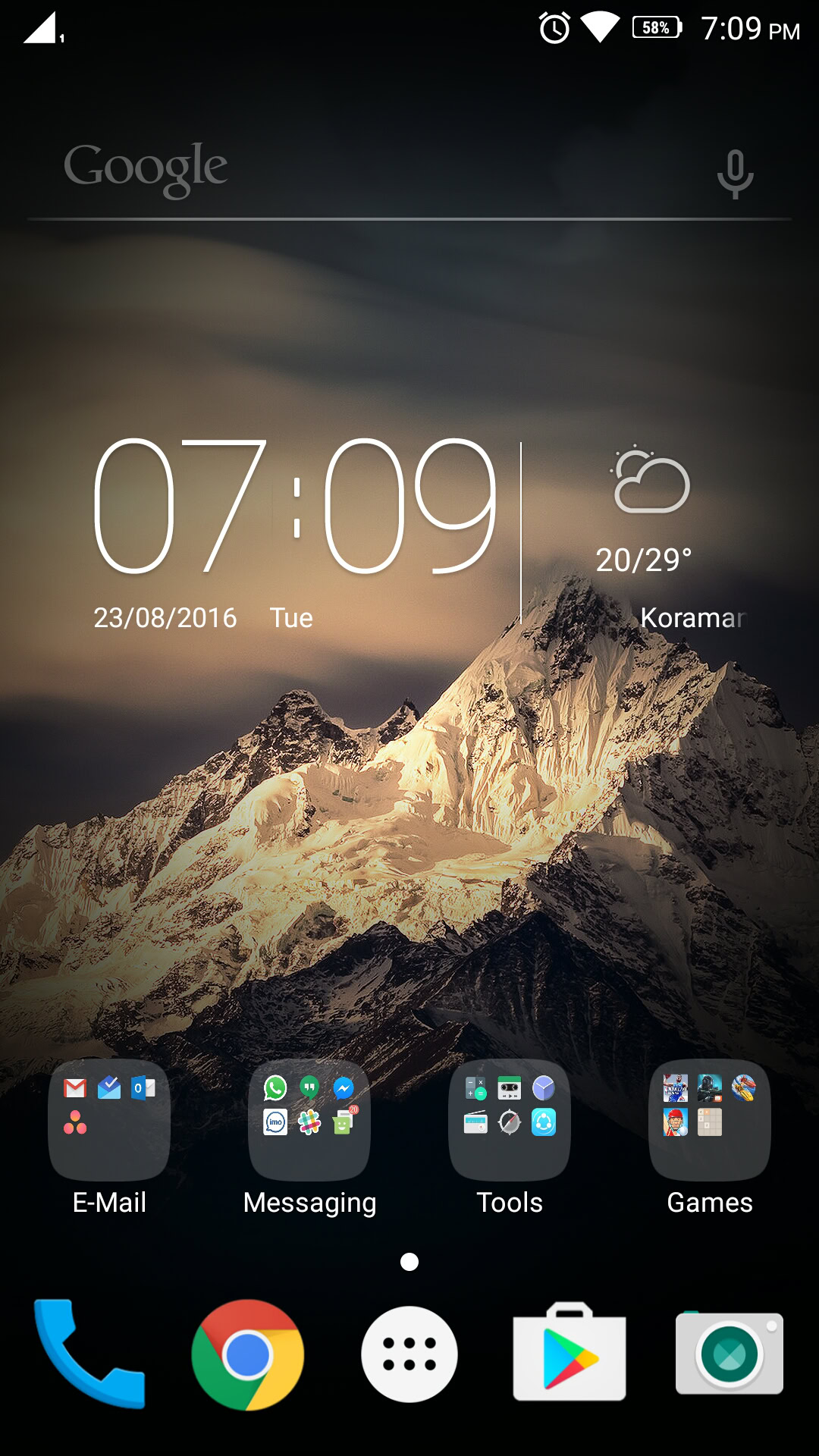Launch the Chrome browser
Screen dimensions: 819x1456
coord(248,1354)
